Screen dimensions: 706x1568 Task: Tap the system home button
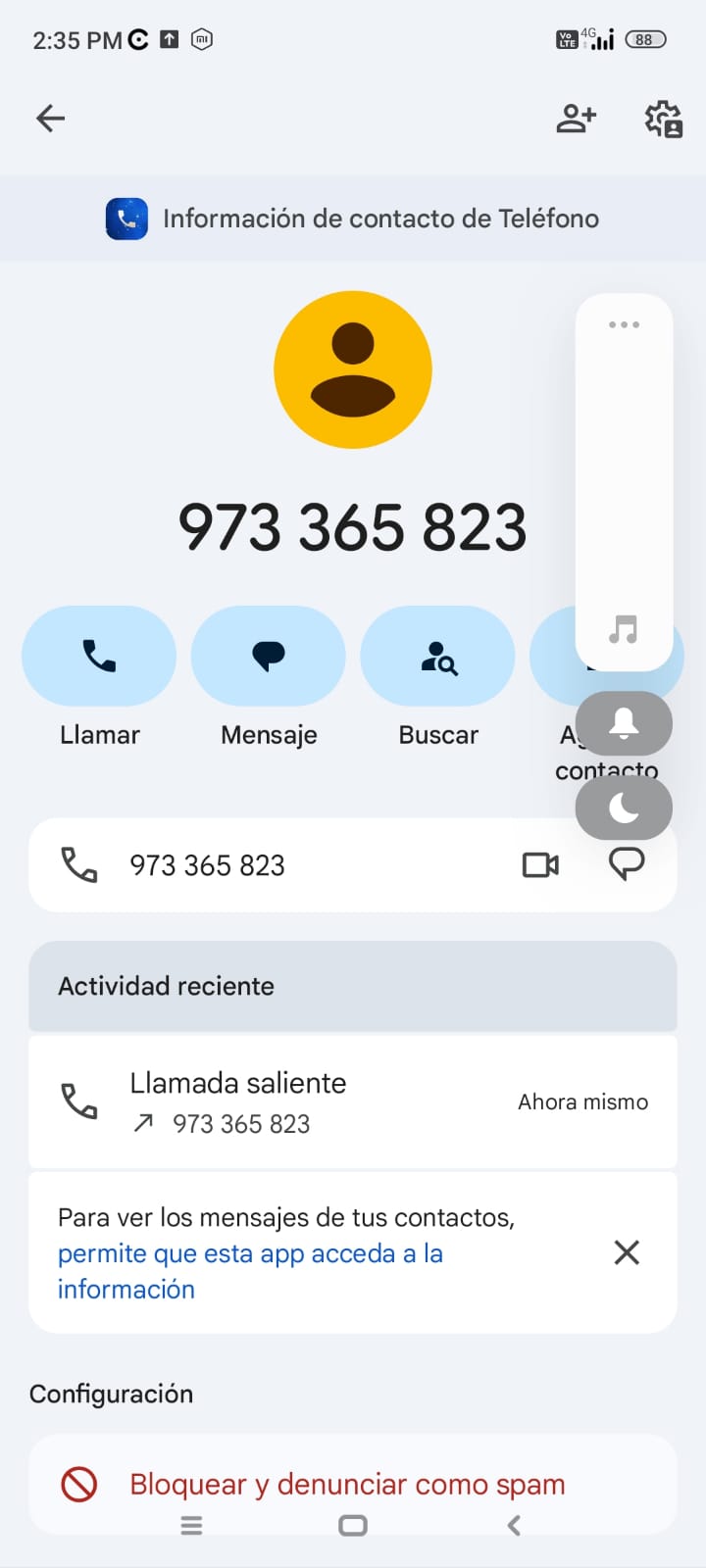click(x=352, y=1525)
